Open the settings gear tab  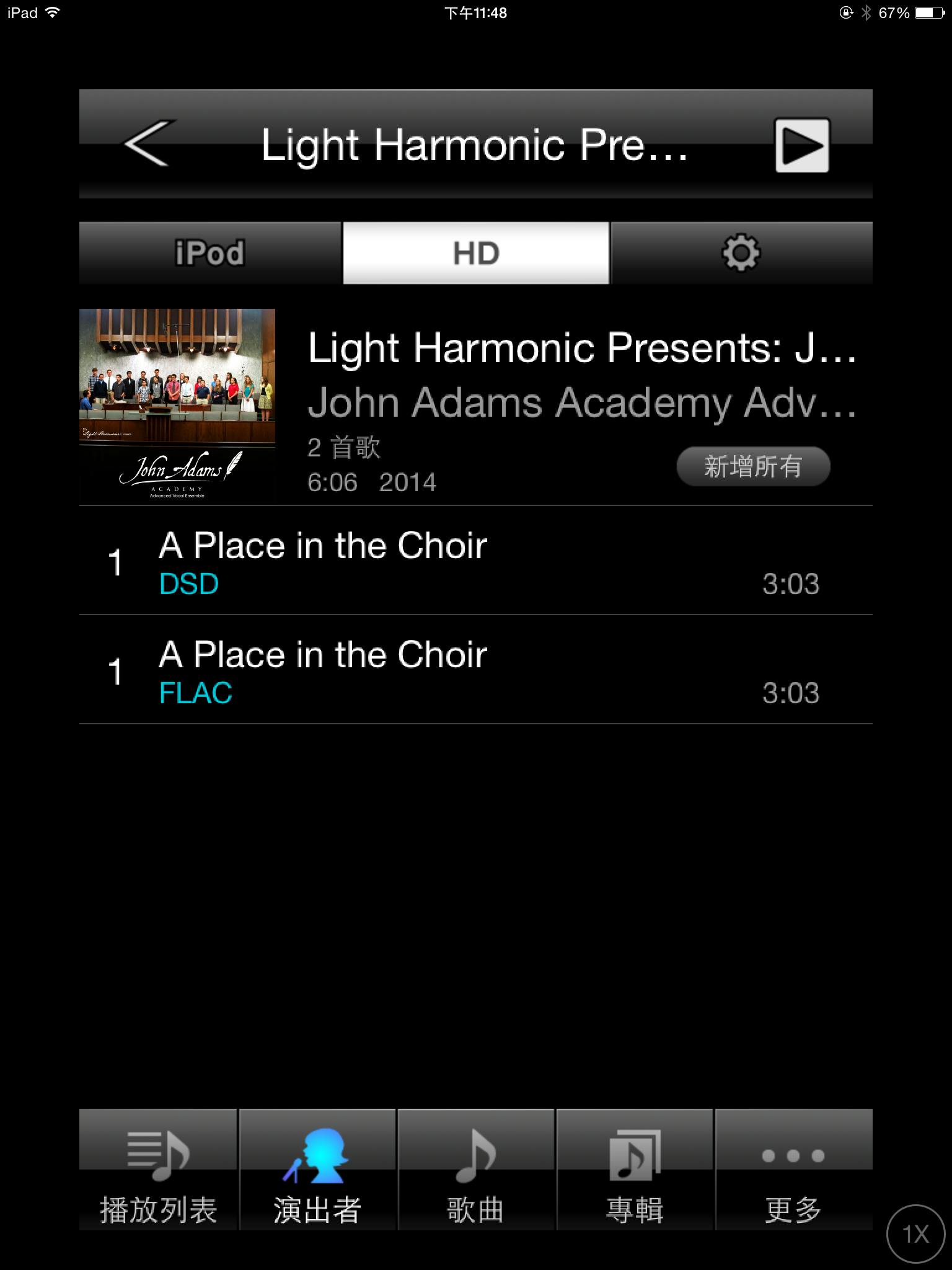click(x=741, y=253)
